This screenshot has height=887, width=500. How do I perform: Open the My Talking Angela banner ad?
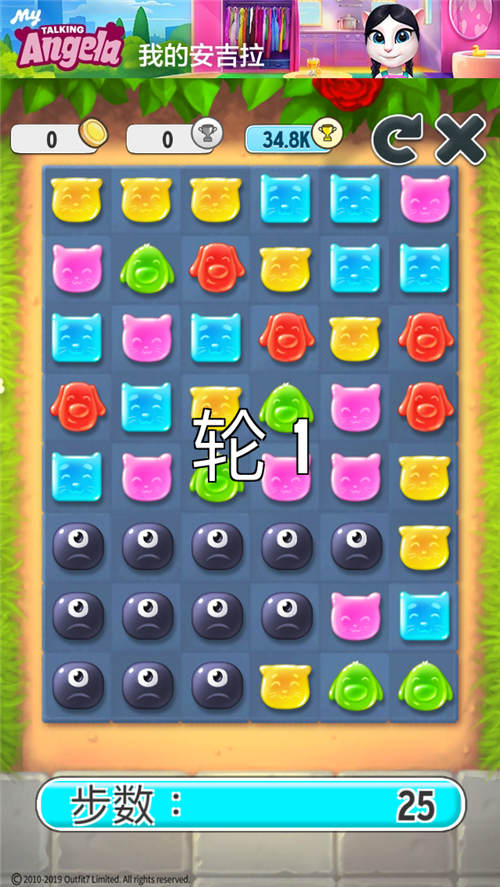(x=250, y=39)
